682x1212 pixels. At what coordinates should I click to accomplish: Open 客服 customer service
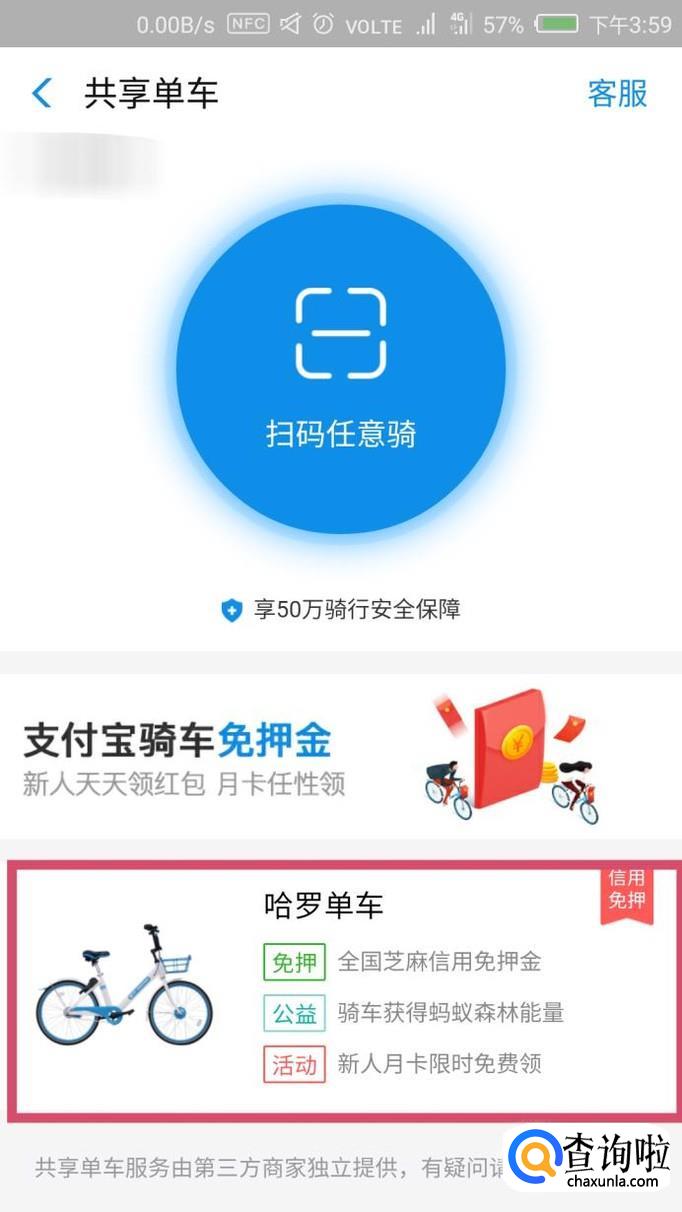coord(617,94)
